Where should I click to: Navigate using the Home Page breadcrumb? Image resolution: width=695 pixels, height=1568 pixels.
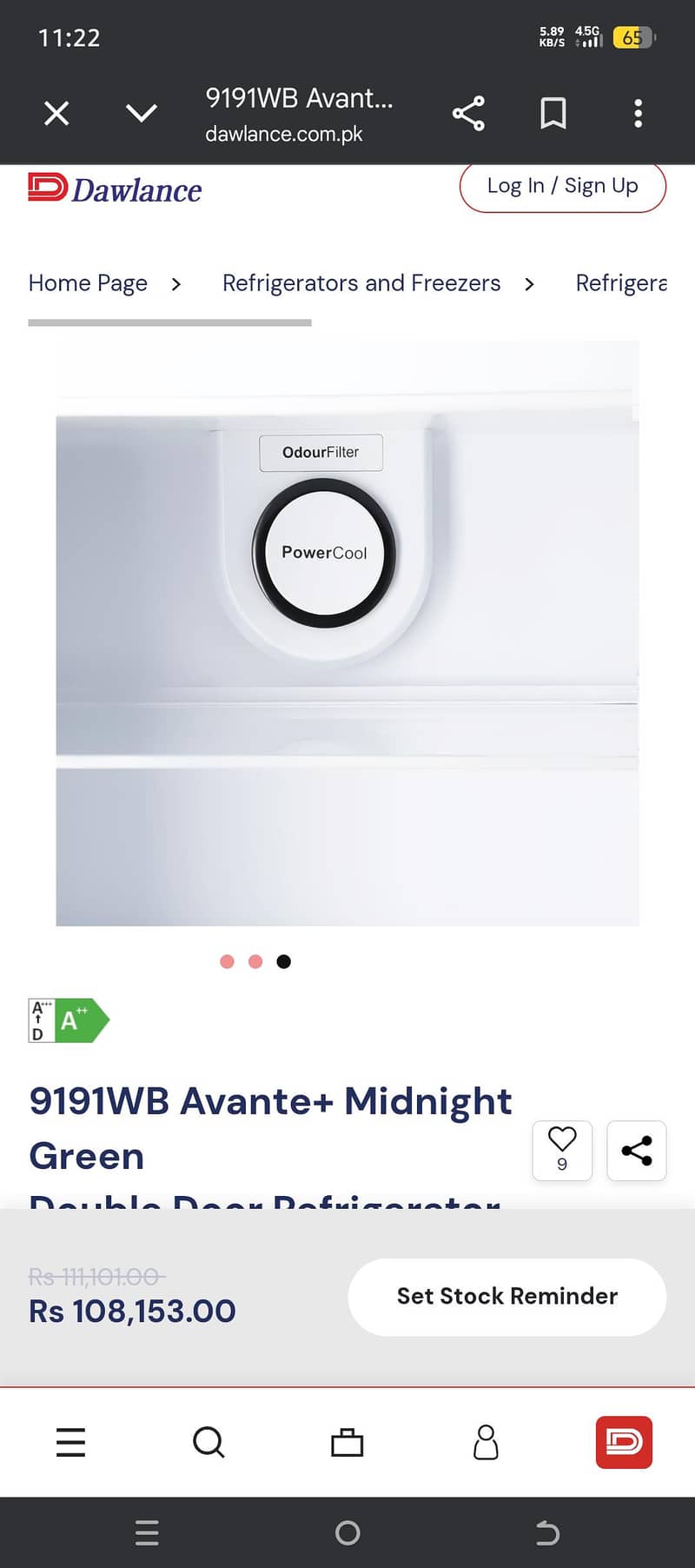click(x=87, y=282)
